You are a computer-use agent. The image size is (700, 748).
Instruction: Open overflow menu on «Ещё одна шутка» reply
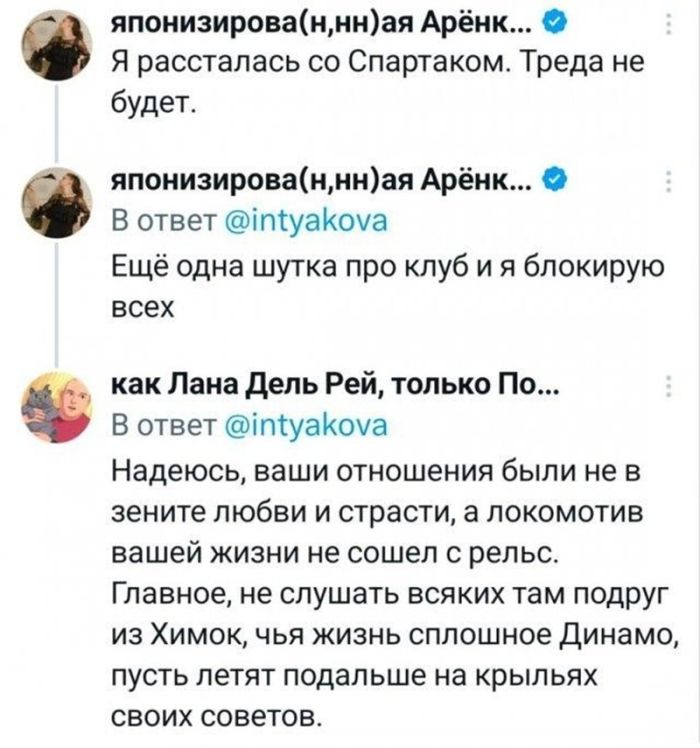(666, 182)
